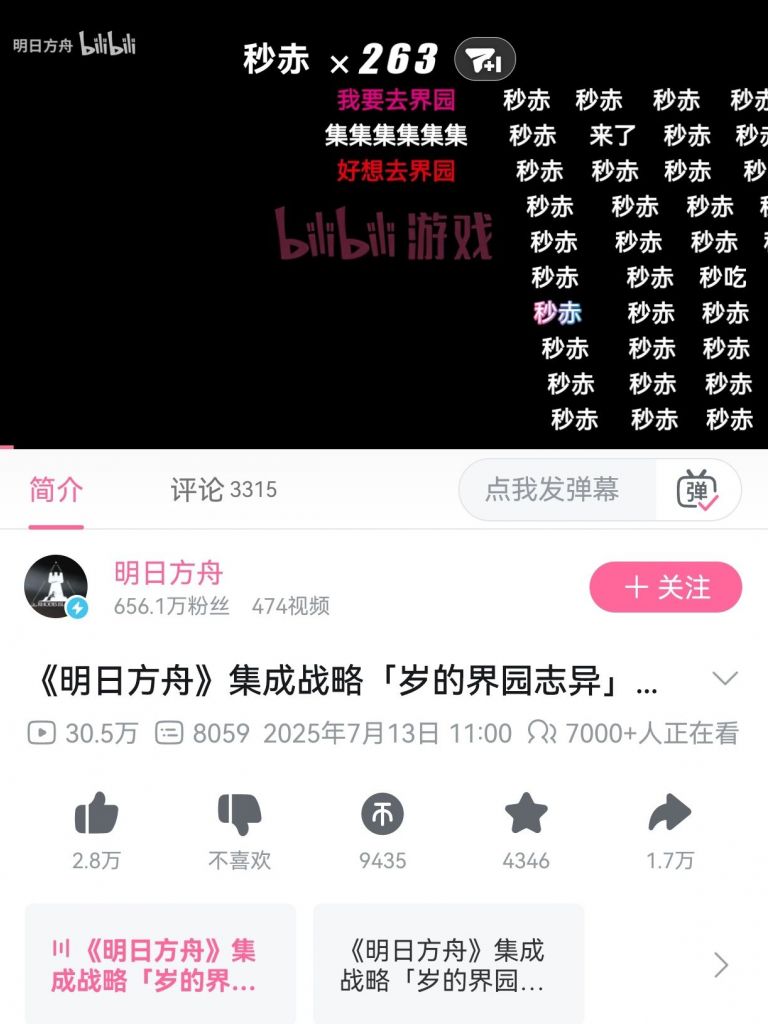Open the first recommended 集成战略 video card
This screenshot has width=768, height=1024.
(x=160, y=965)
